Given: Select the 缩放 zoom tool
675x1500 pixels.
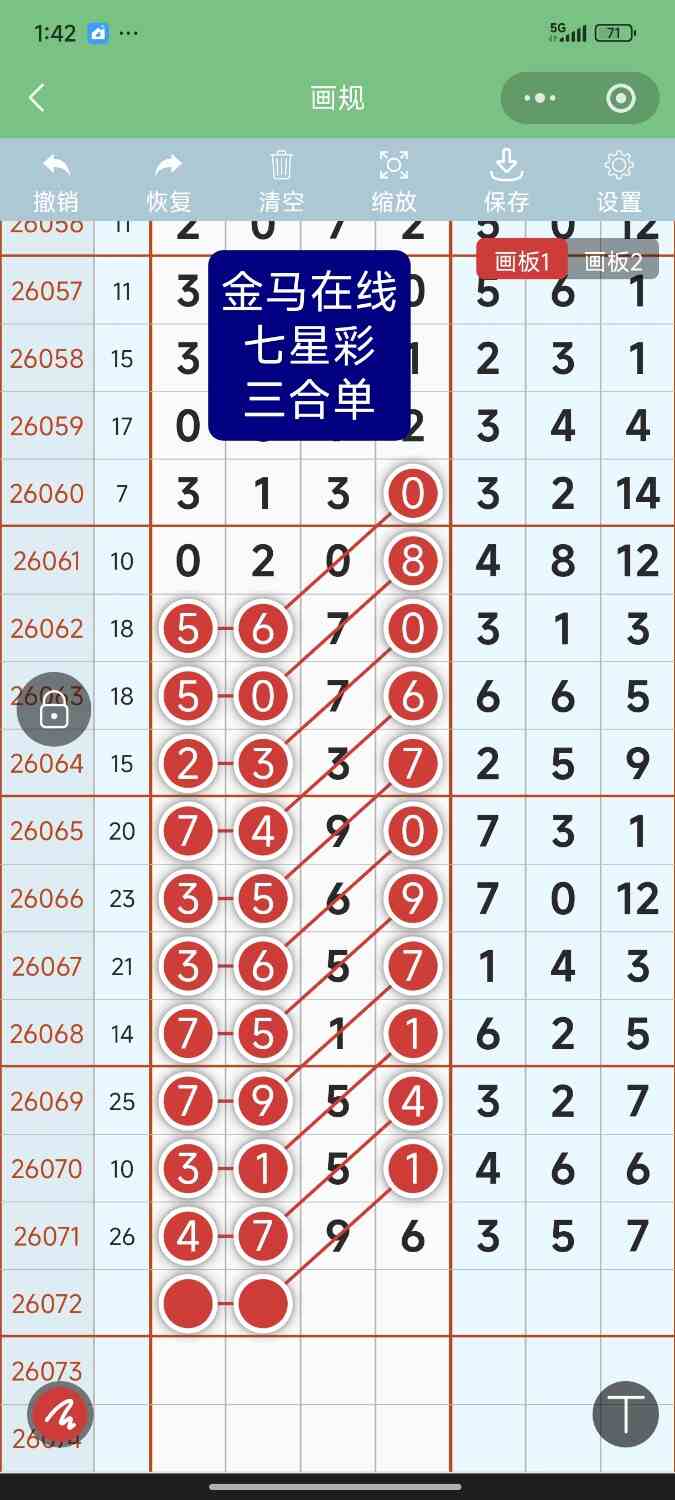Looking at the screenshot, I should coord(394,182).
